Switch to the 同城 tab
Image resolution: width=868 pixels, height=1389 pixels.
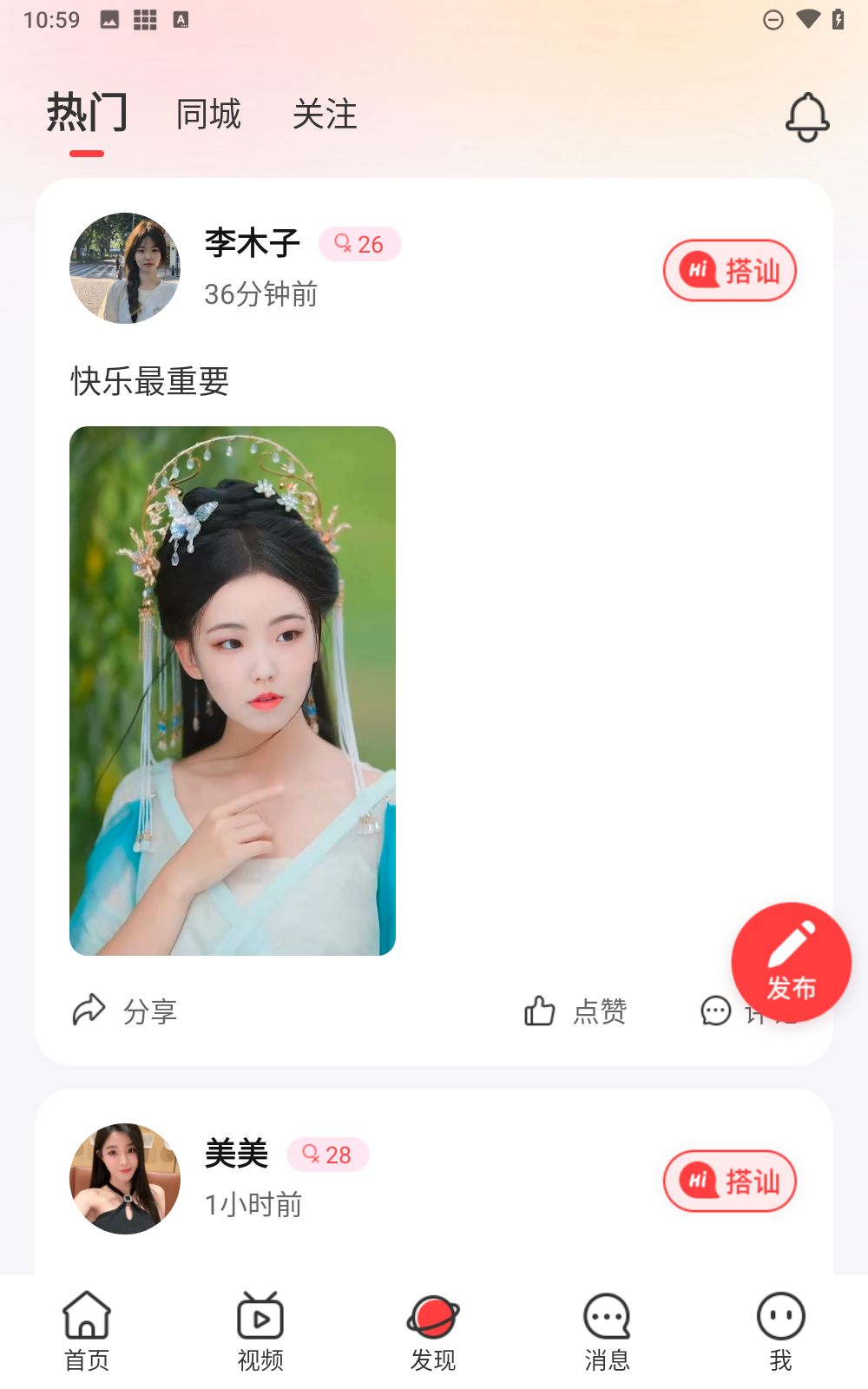tap(208, 114)
